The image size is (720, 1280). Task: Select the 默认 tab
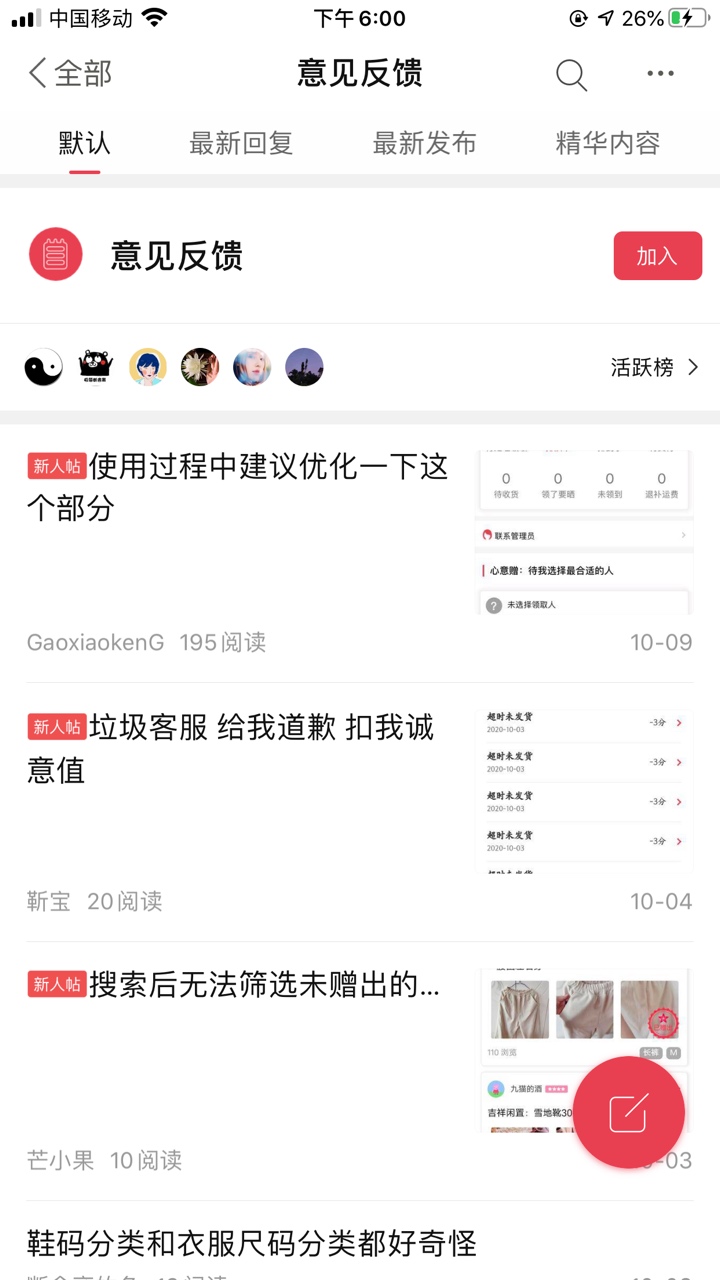pos(84,143)
